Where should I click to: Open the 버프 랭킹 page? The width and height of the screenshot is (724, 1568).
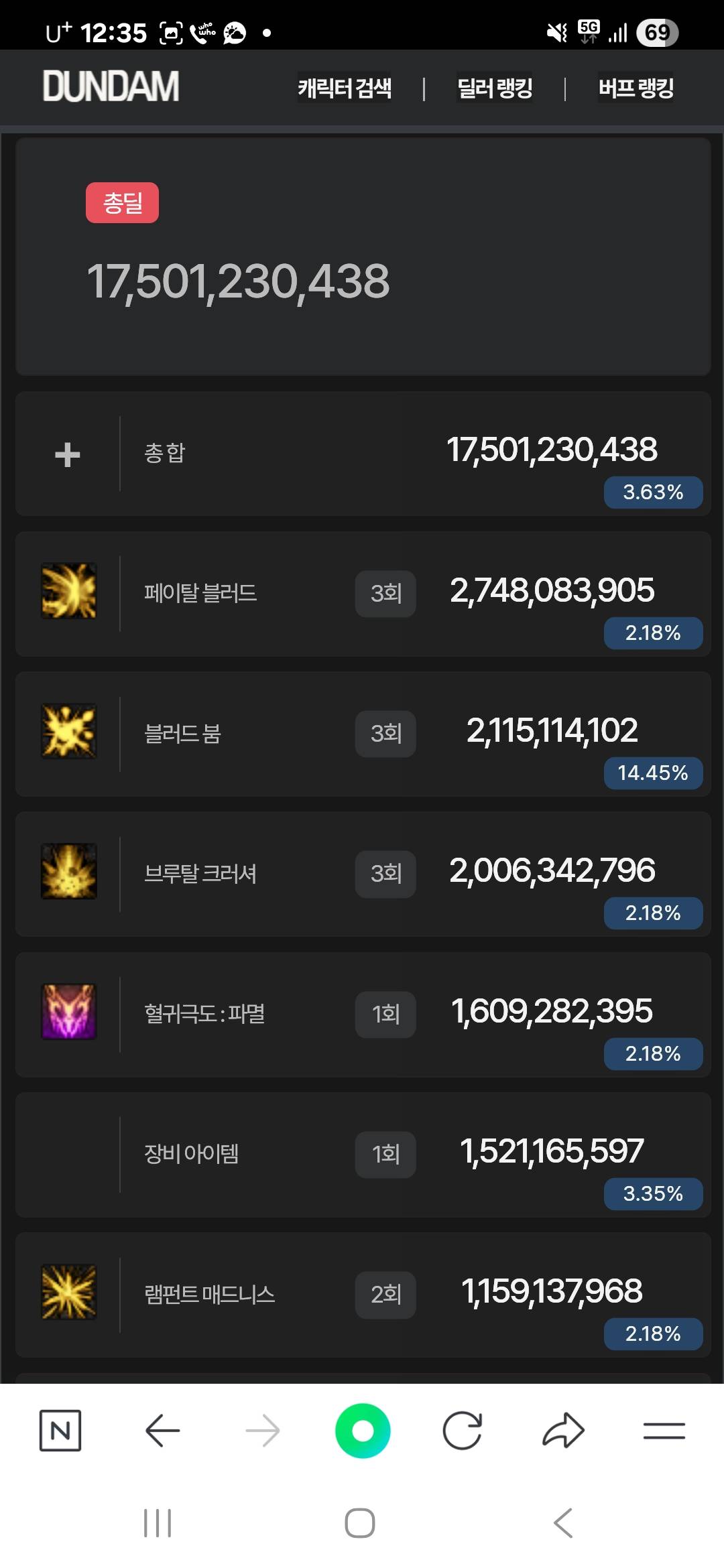(x=636, y=88)
